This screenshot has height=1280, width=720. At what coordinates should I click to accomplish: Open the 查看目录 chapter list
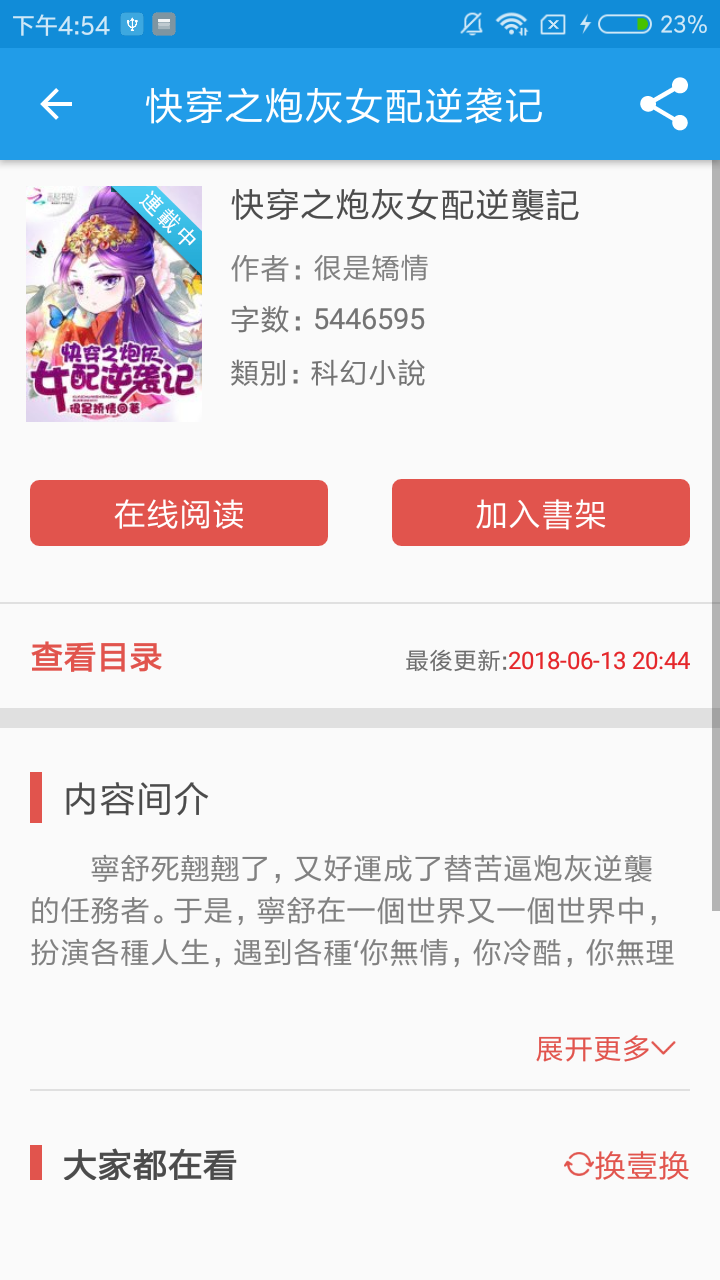[97, 658]
